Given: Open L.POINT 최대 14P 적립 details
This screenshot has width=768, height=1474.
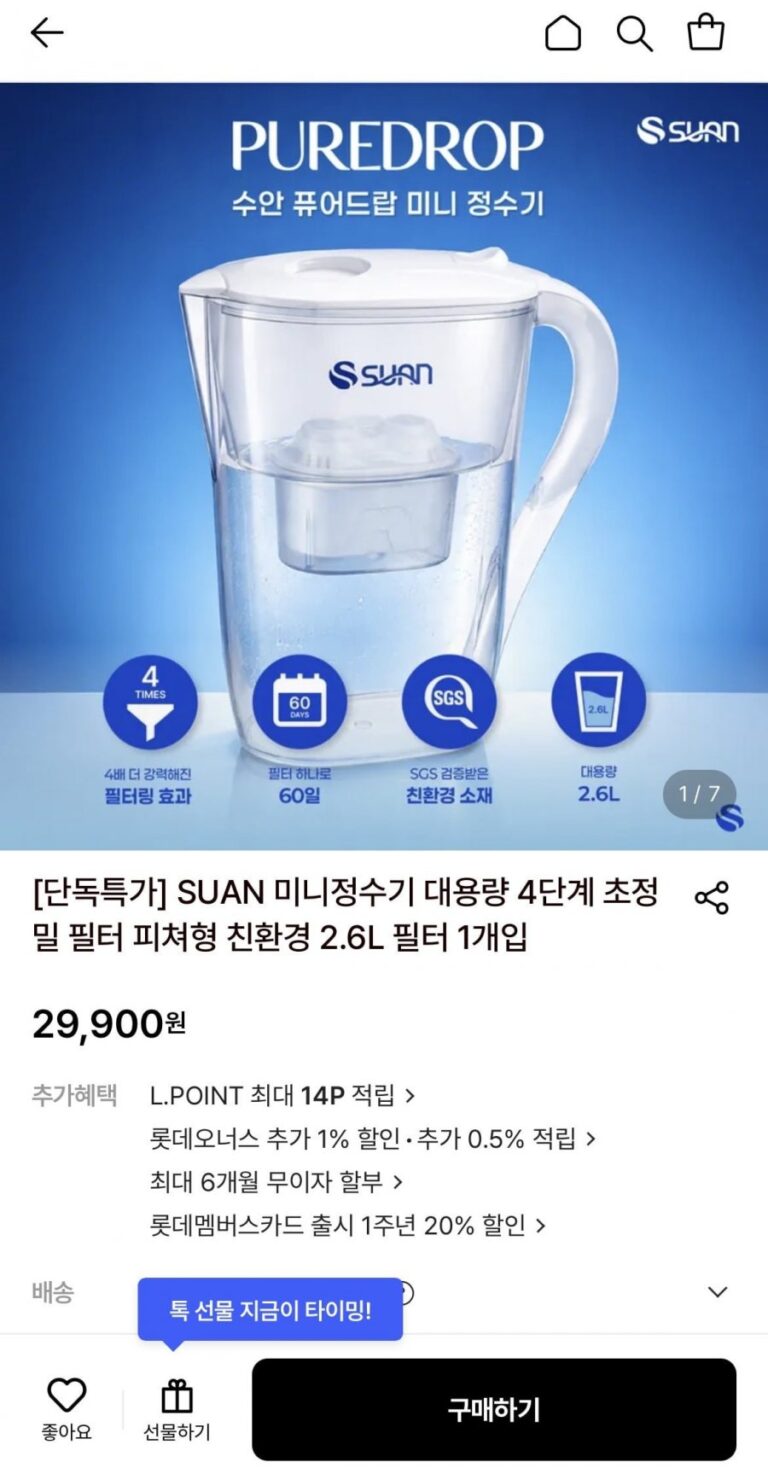Looking at the screenshot, I should coord(282,1095).
